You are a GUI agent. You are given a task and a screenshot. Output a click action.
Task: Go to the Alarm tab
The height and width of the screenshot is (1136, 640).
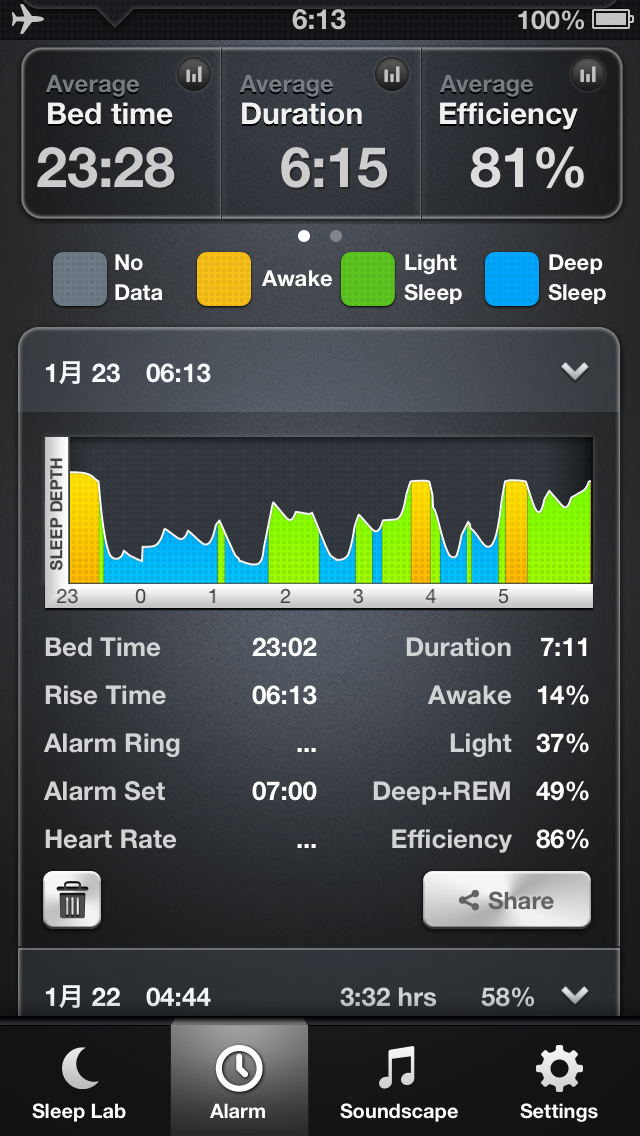[x=238, y=1081]
